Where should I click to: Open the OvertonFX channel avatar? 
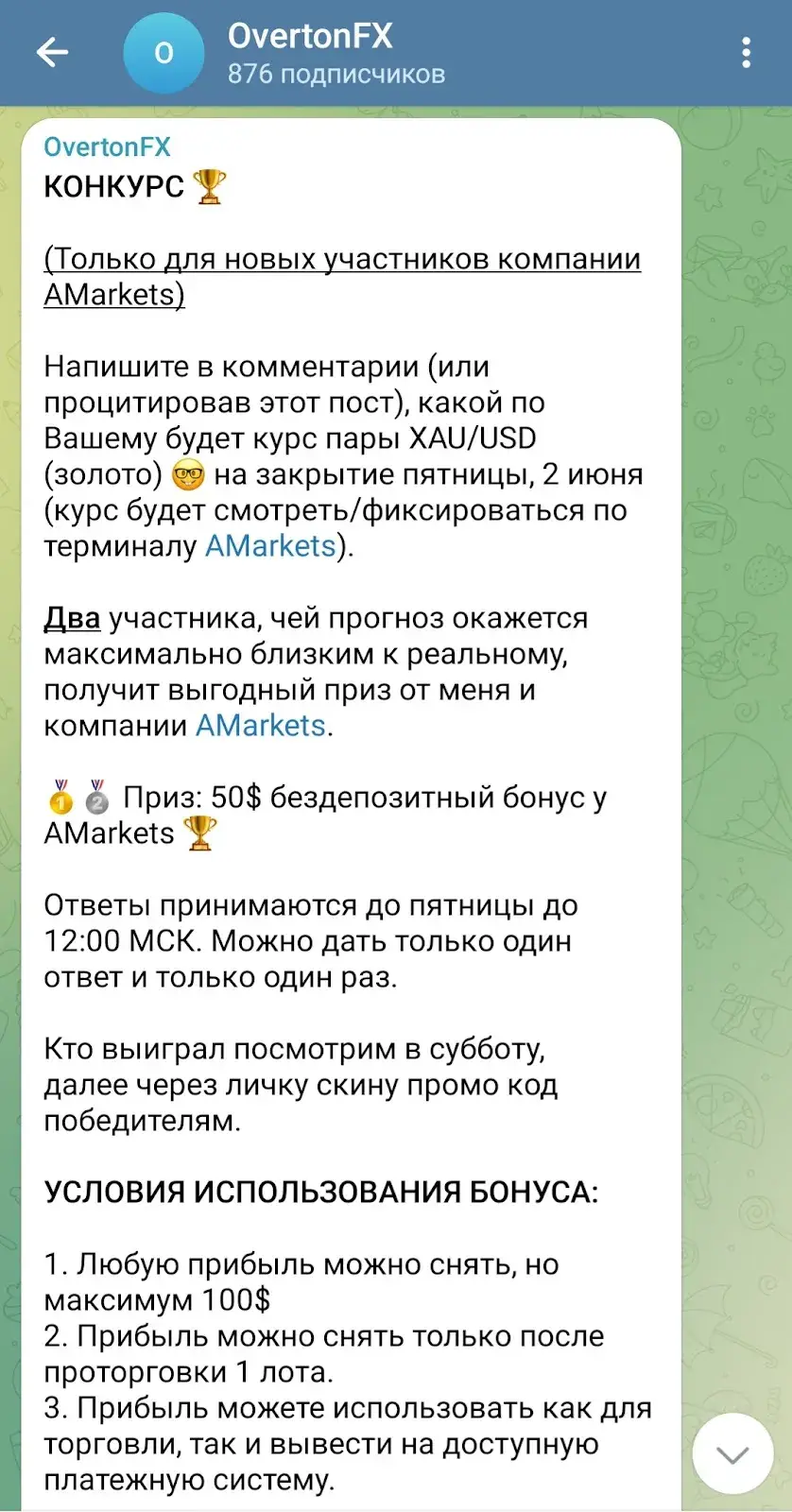[164, 53]
